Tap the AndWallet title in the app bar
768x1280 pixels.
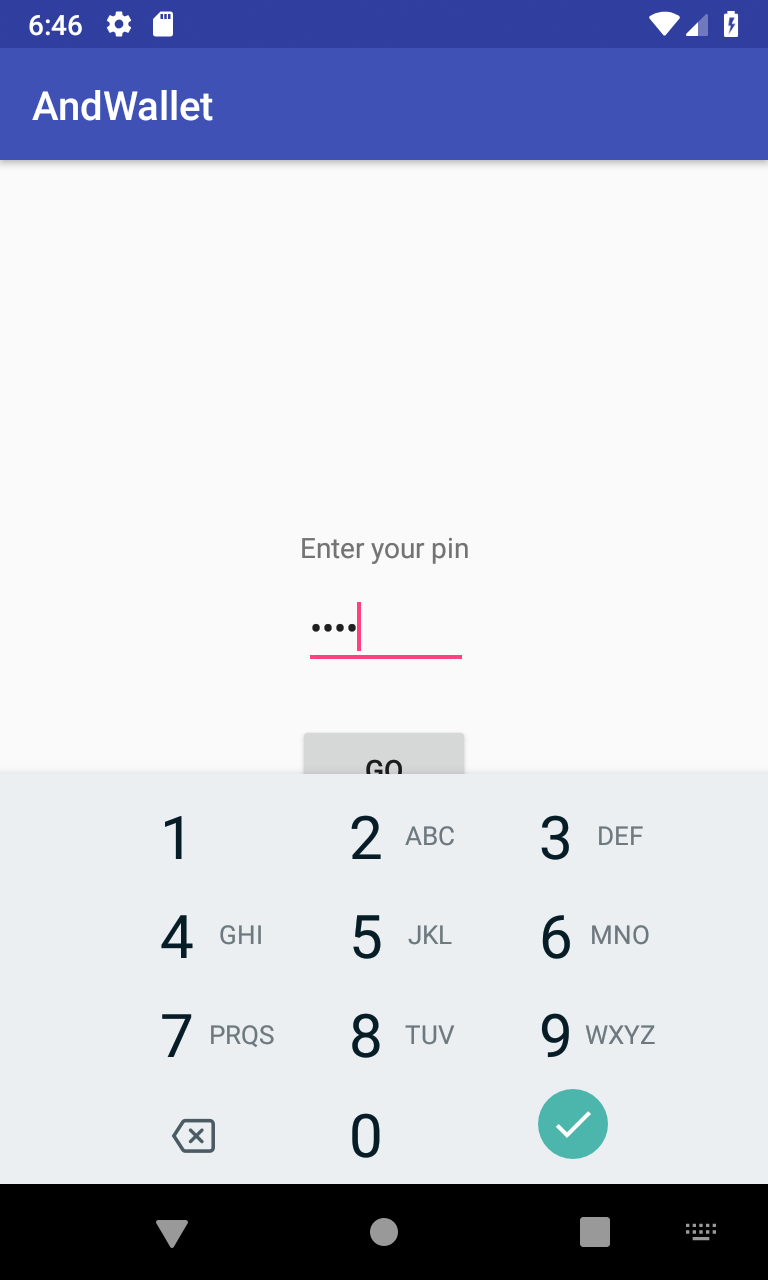click(122, 105)
